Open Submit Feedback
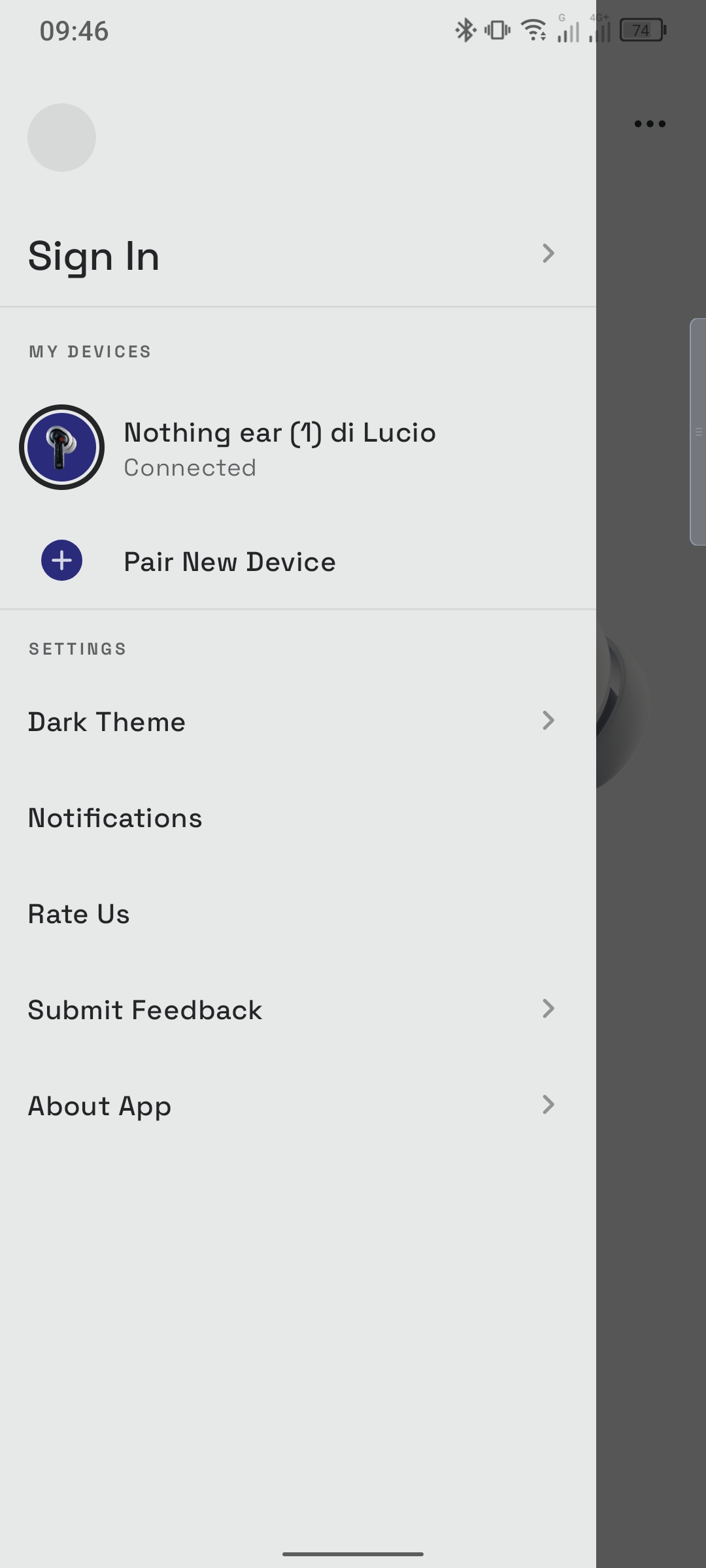706x1568 pixels. click(x=291, y=1010)
